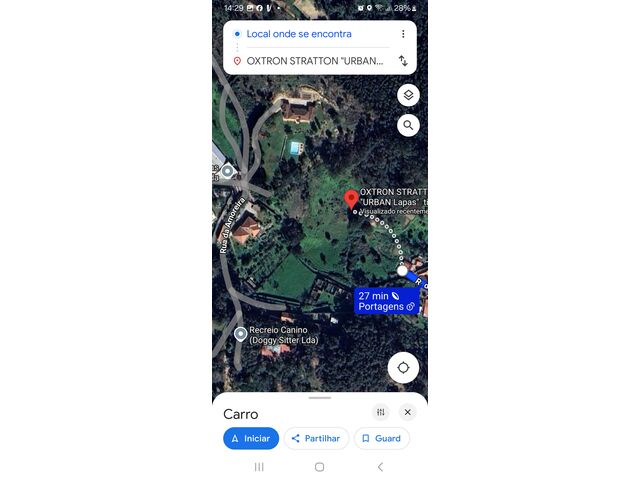Save the route with Guardar
The image size is (640, 480).
coord(381,438)
